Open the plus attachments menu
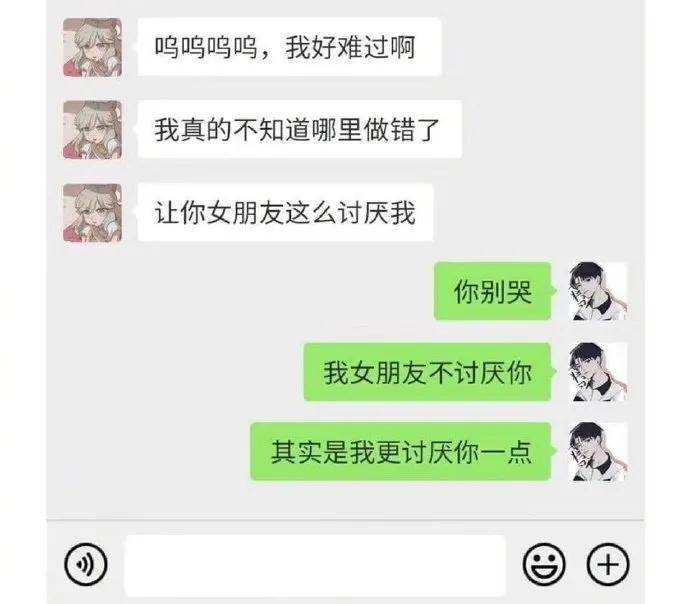This screenshot has height=604, width=690. (606, 565)
